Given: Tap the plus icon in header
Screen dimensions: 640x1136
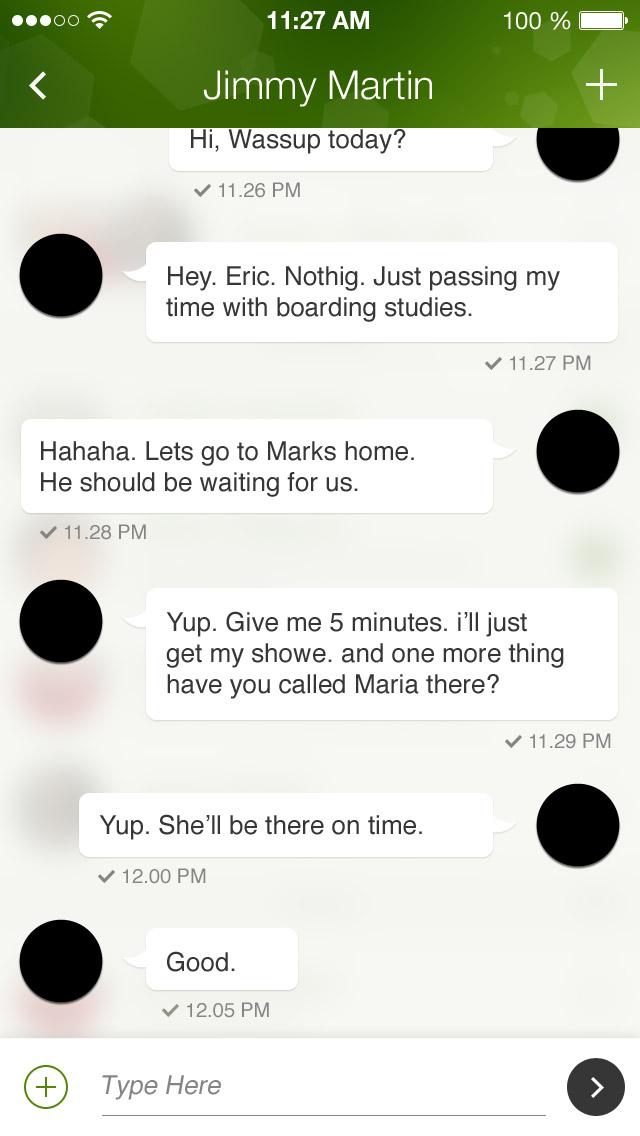Looking at the screenshot, I should 601,86.
